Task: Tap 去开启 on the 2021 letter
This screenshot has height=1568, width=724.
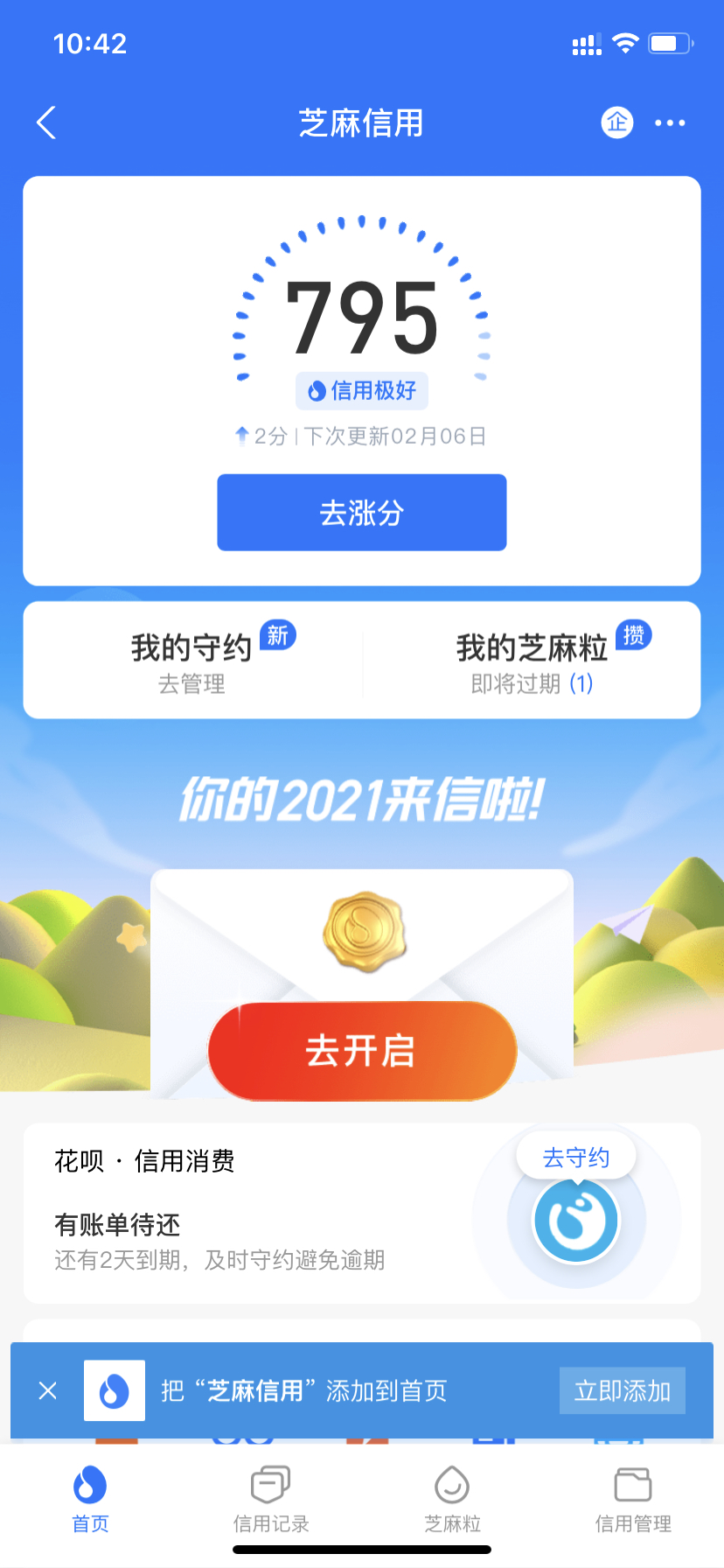Action: [361, 1050]
